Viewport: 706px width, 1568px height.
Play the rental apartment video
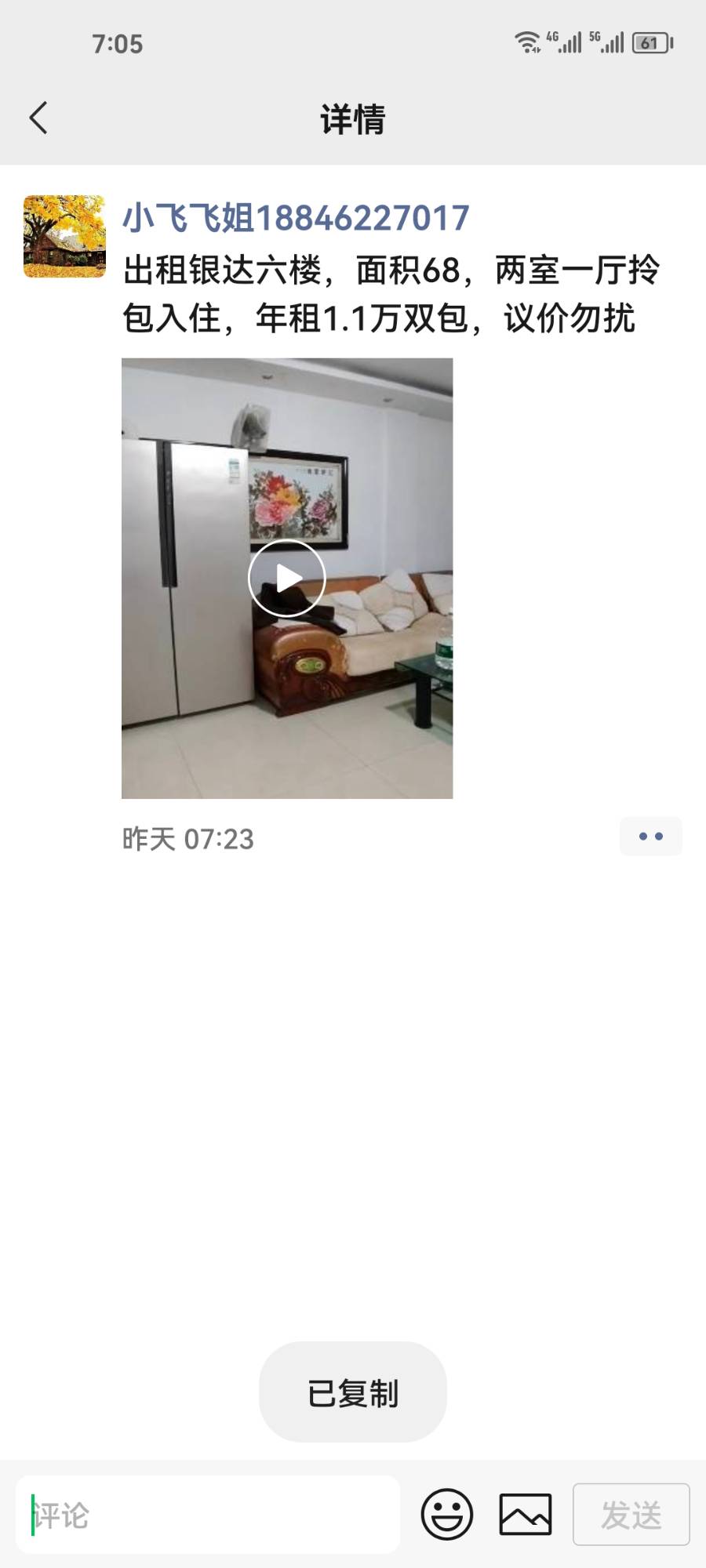pos(287,579)
